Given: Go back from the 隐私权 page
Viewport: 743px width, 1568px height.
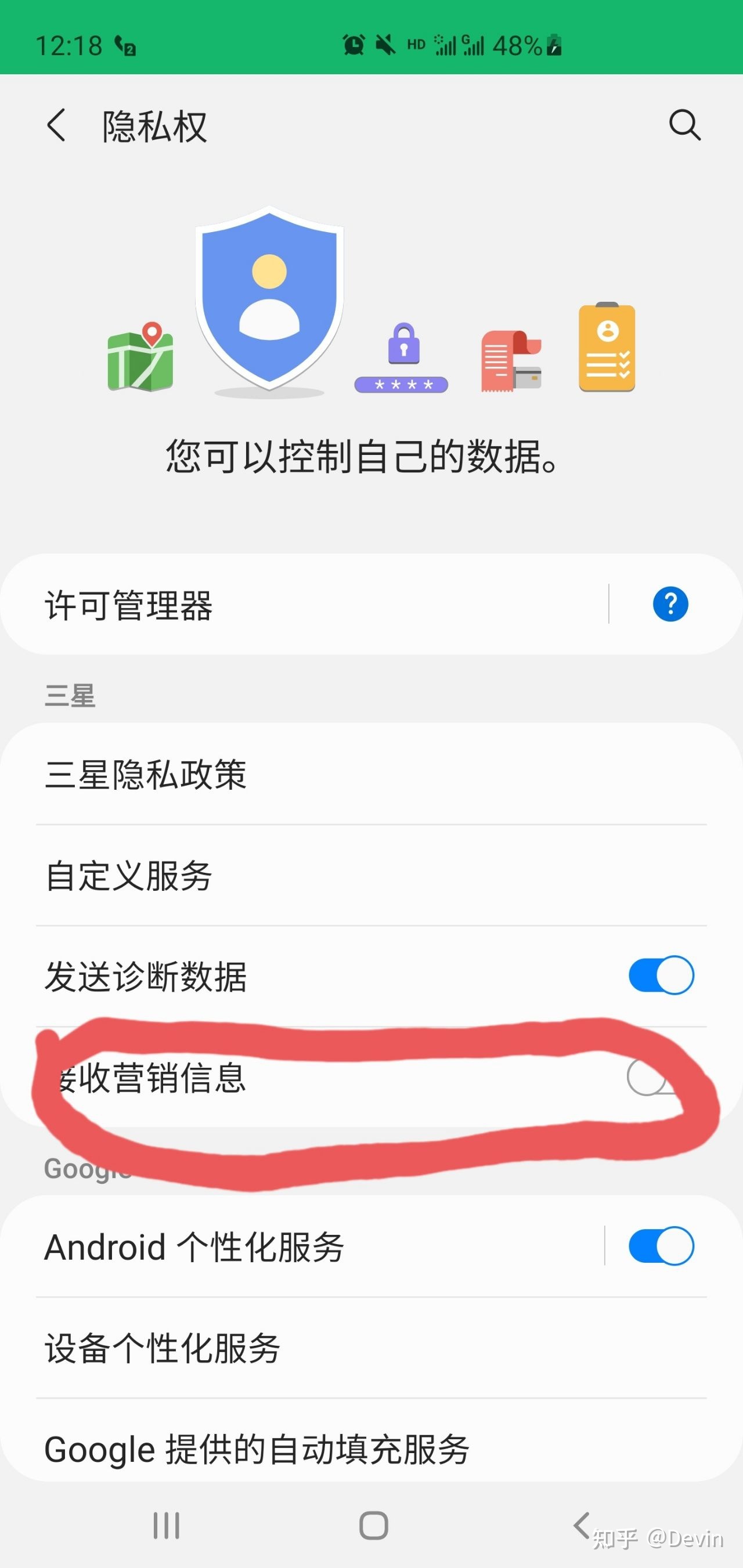Looking at the screenshot, I should (56, 125).
